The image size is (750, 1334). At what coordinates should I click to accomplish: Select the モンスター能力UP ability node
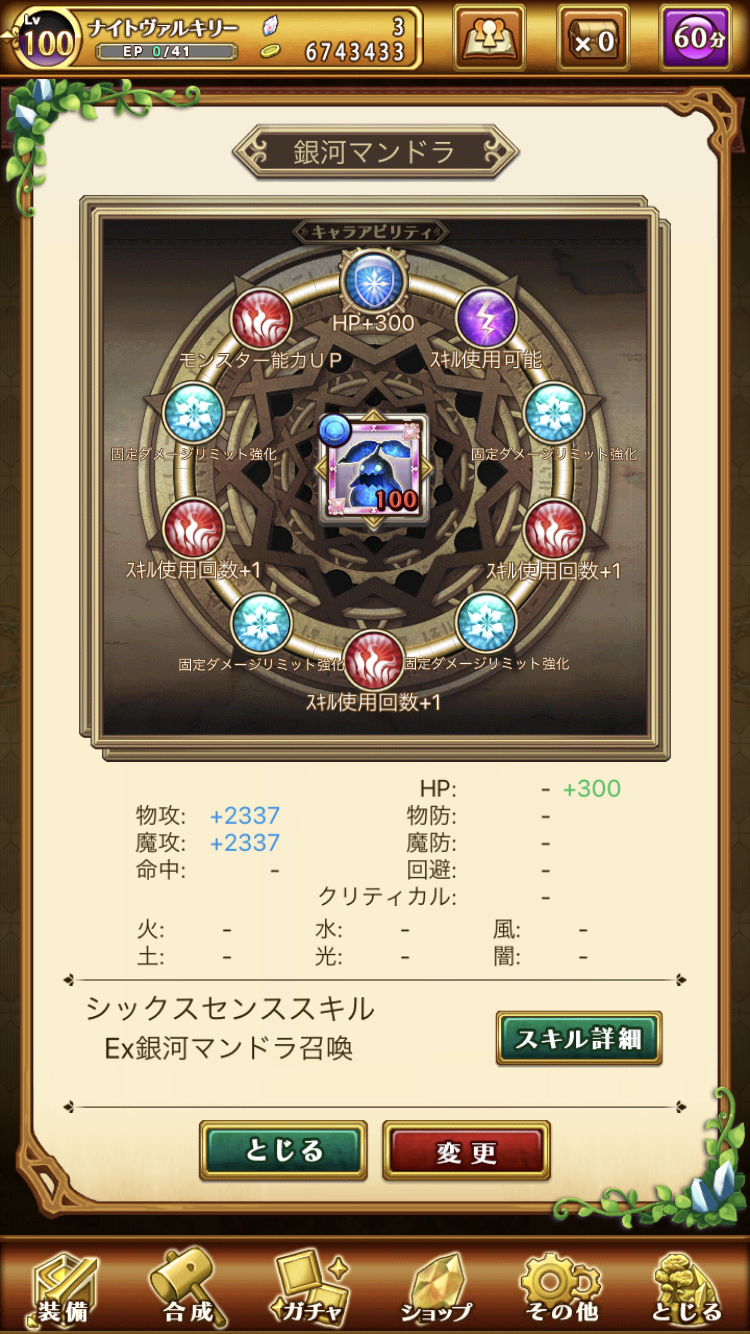click(261, 319)
